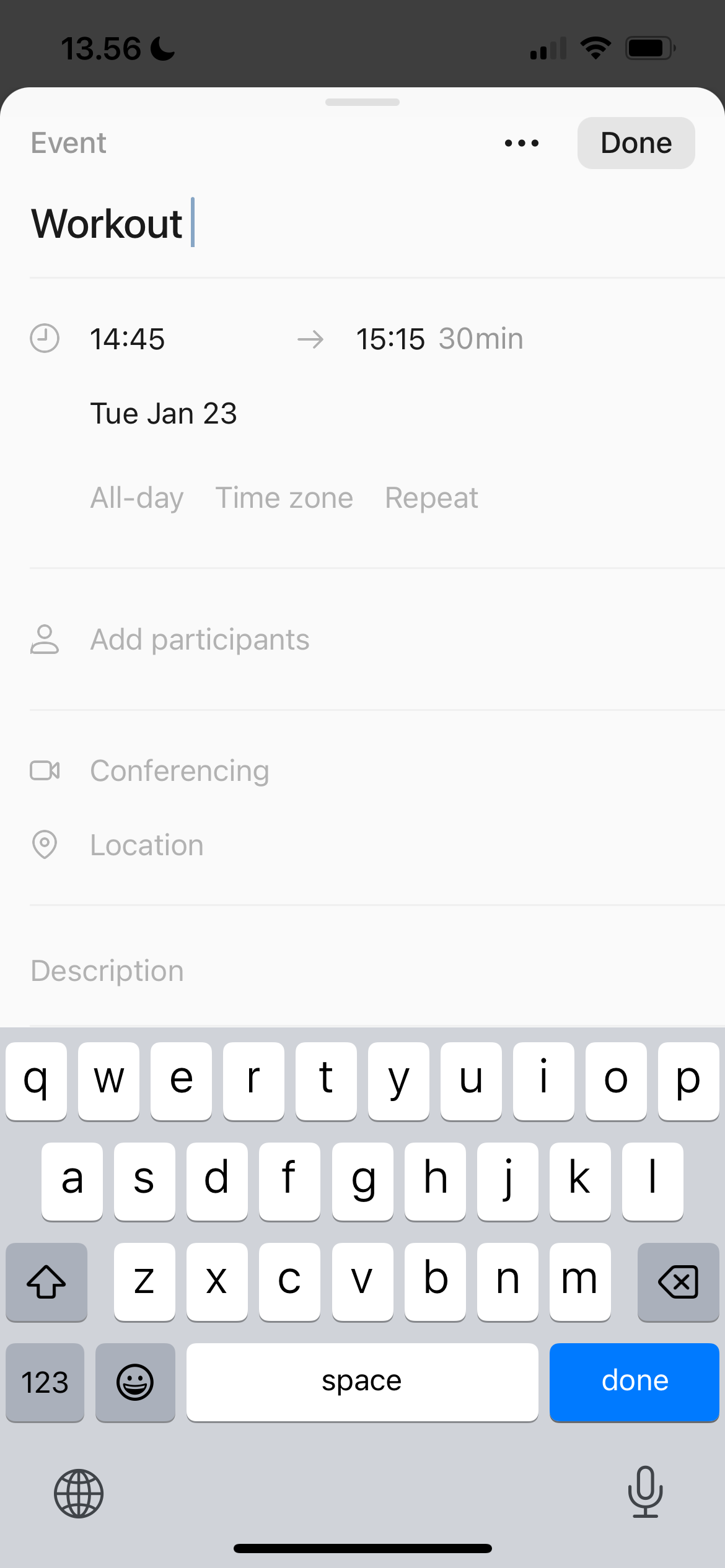Choose a Time zone for the event

(x=284, y=498)
